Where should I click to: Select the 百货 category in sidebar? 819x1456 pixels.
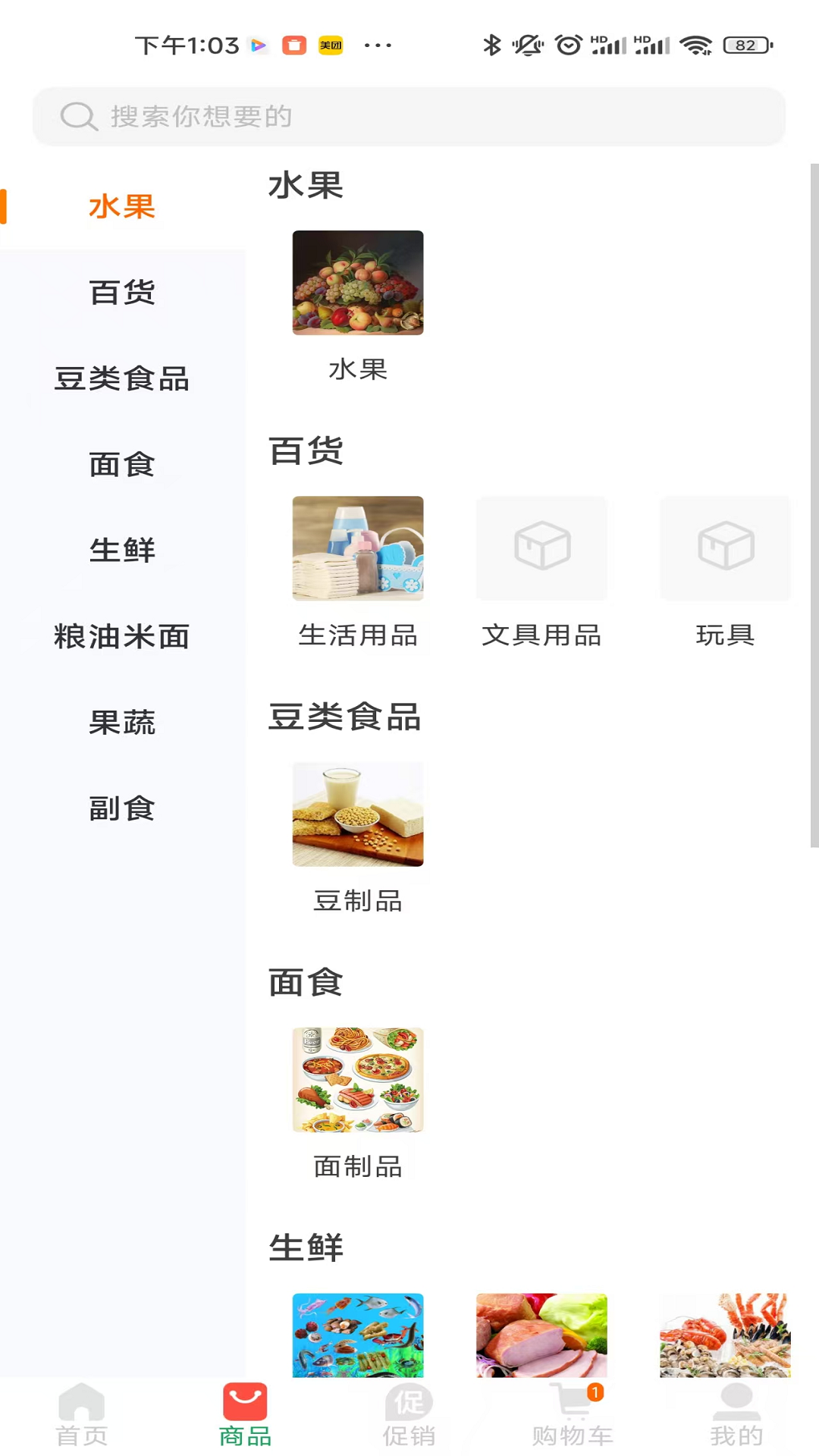121,293
